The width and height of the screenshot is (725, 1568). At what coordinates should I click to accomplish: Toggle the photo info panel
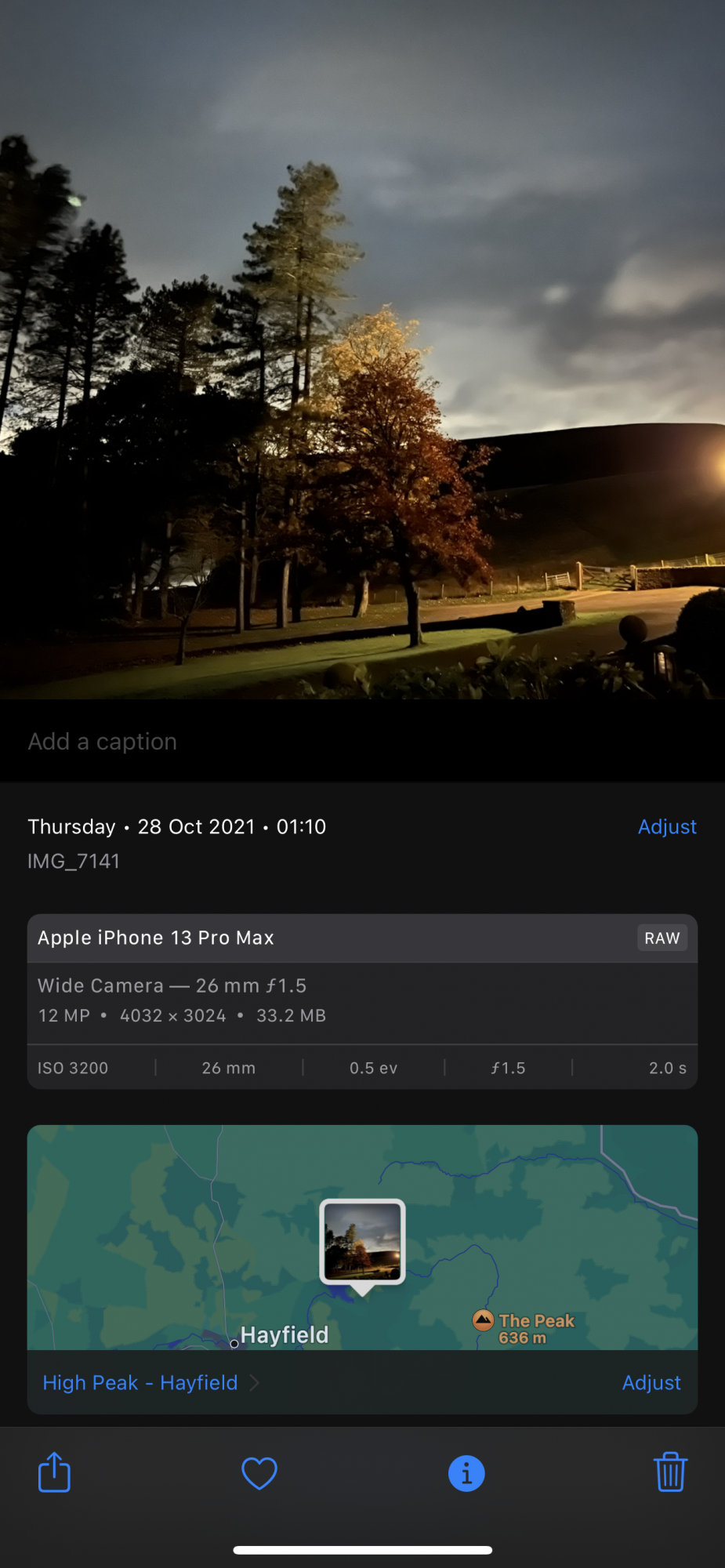[466, 1474]
